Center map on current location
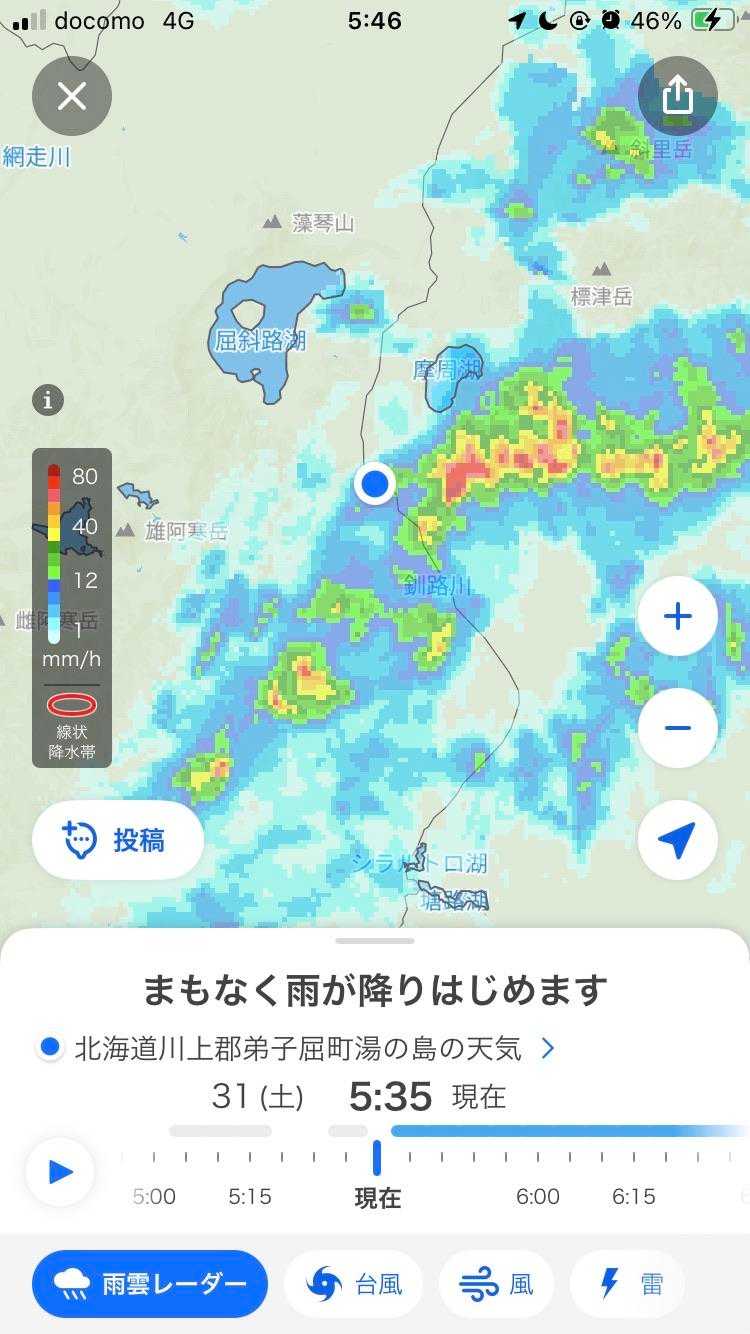This screenshot has width=750, height=1334. (677, 840)
